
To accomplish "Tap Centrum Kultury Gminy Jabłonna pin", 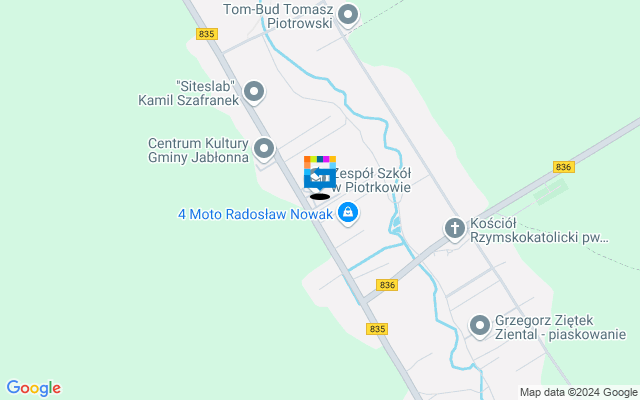I will (x=264, y=149).
